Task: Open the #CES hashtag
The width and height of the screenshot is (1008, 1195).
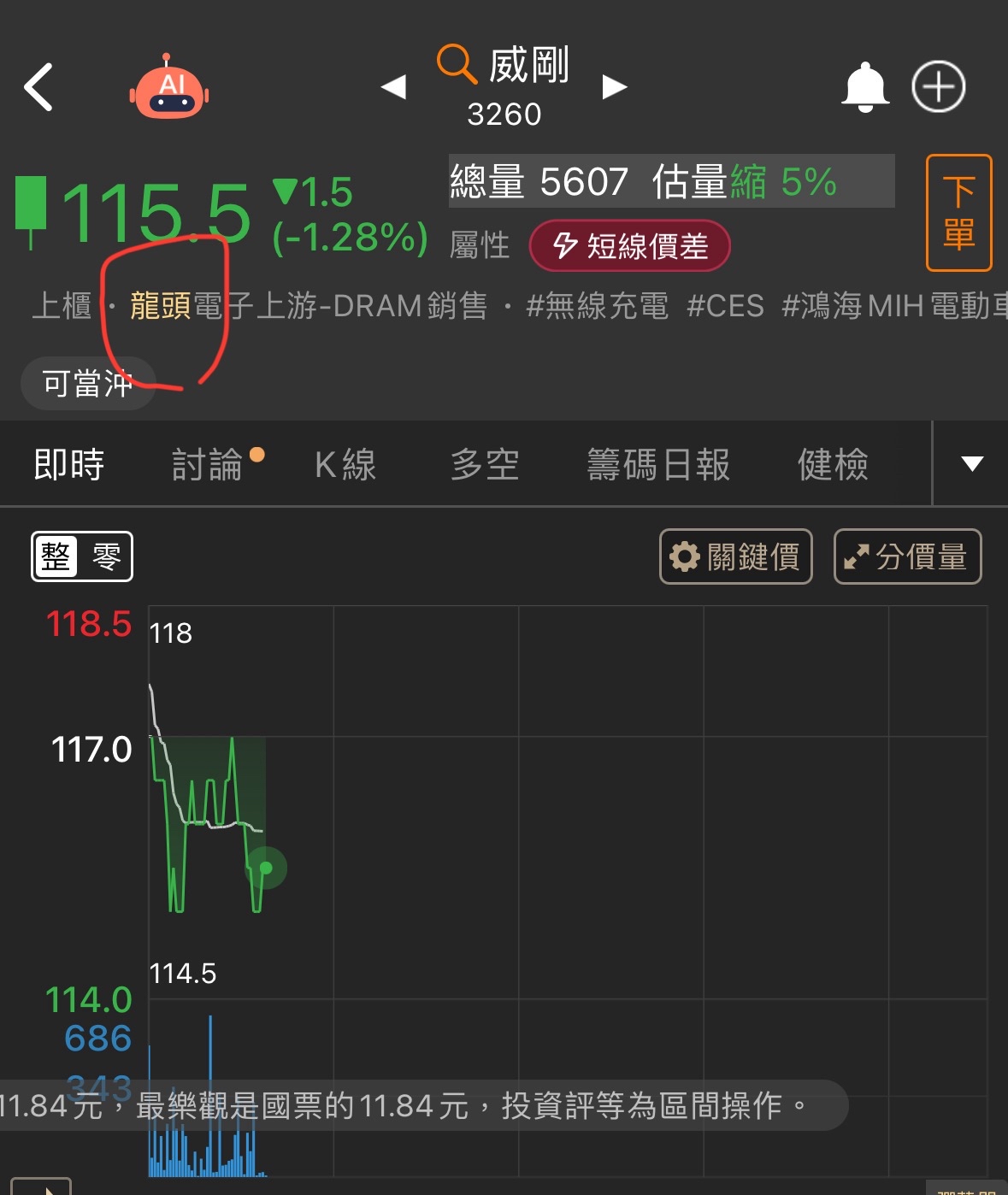Action: (x=725, y=306)
